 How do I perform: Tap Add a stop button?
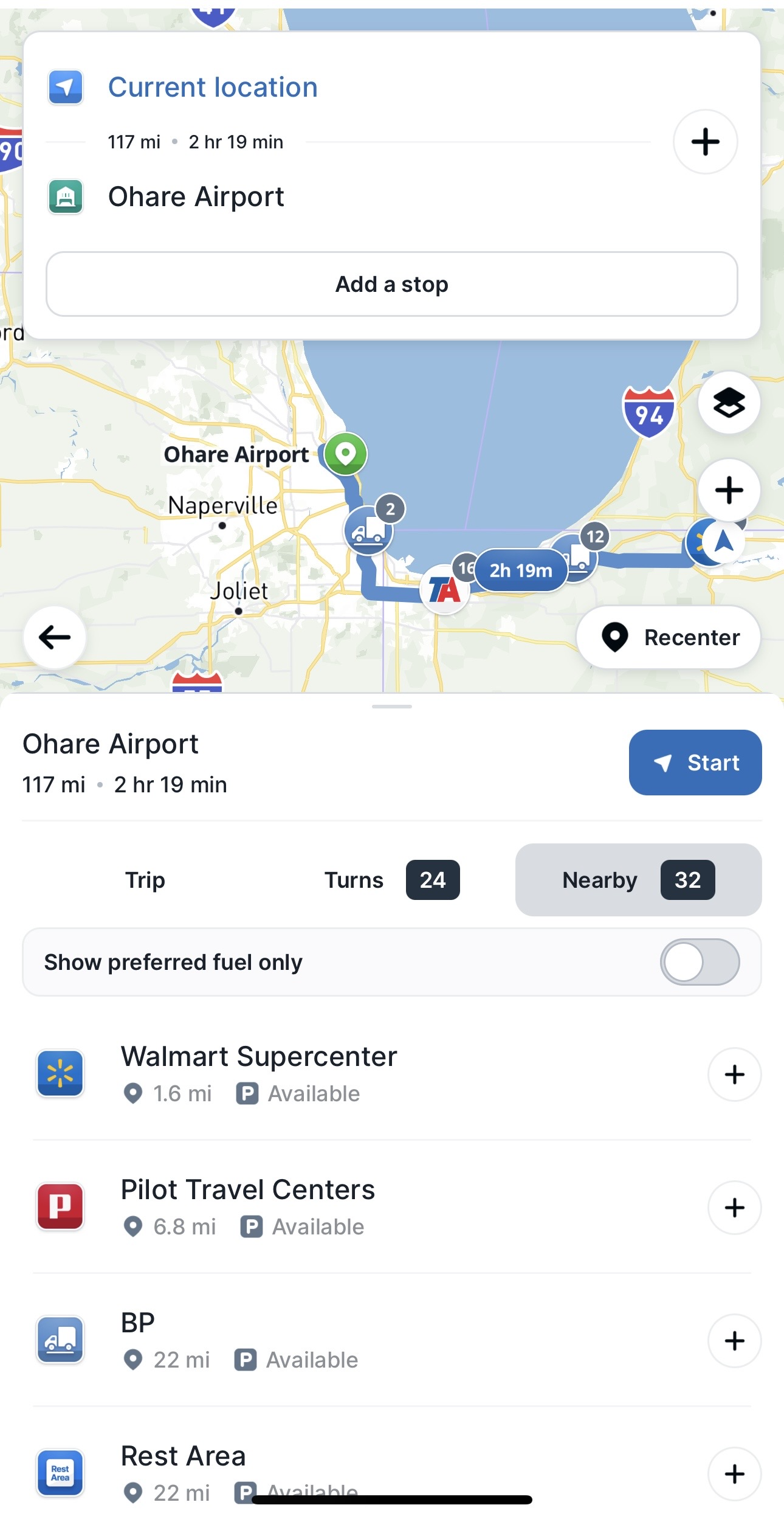click(392, 284)
